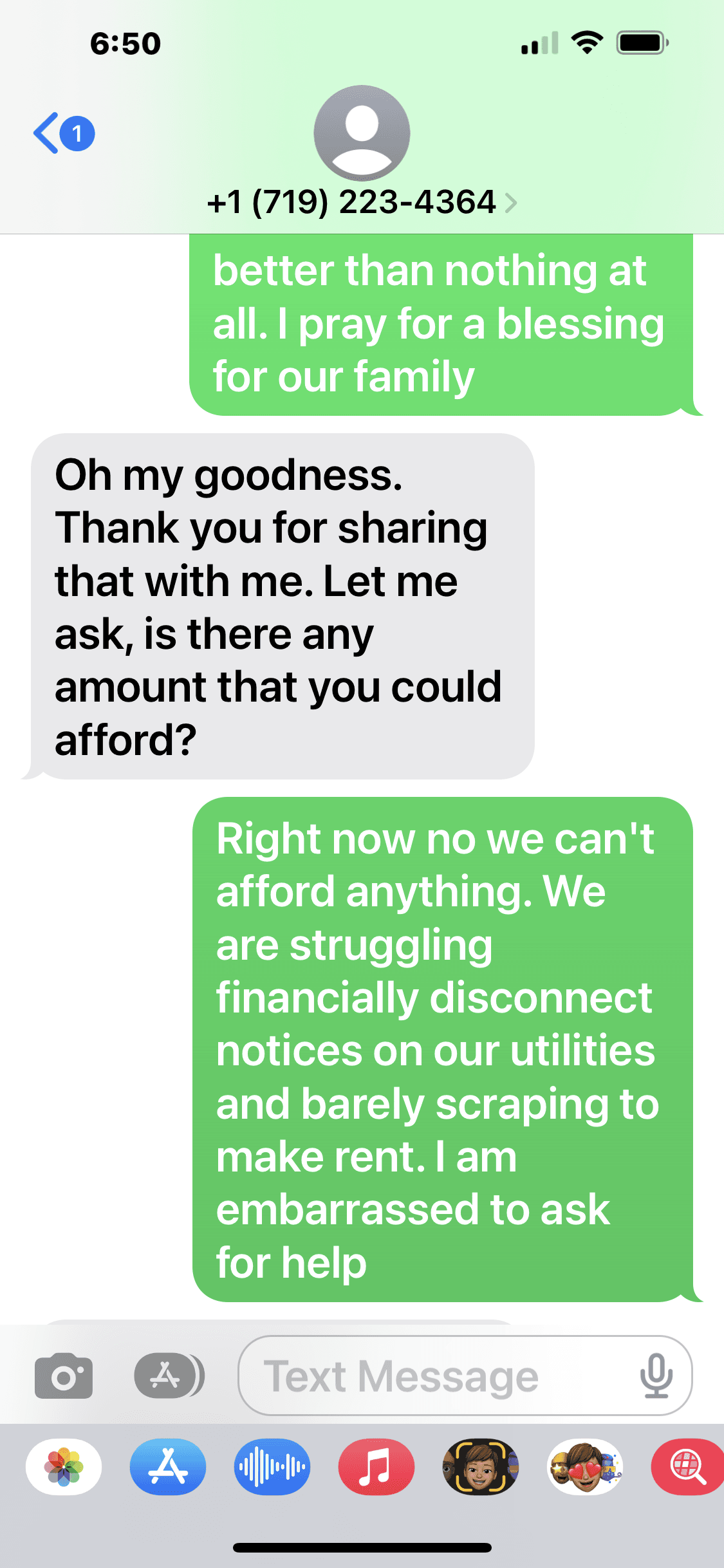Open the Music app in the app strip
This screenshot has width=724, height=1568.
pos(376,1467)
